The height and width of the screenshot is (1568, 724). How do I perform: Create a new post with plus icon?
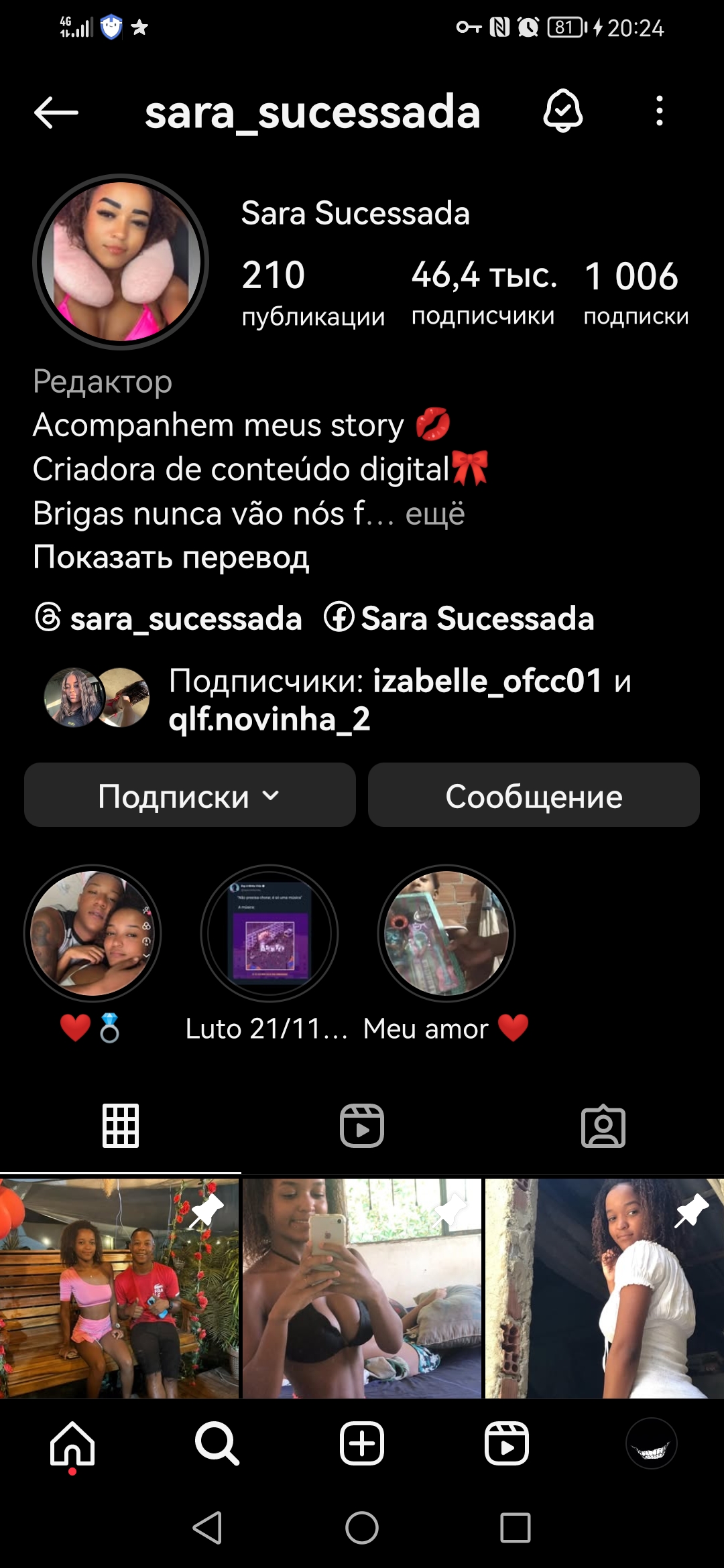pos(362,1443)
